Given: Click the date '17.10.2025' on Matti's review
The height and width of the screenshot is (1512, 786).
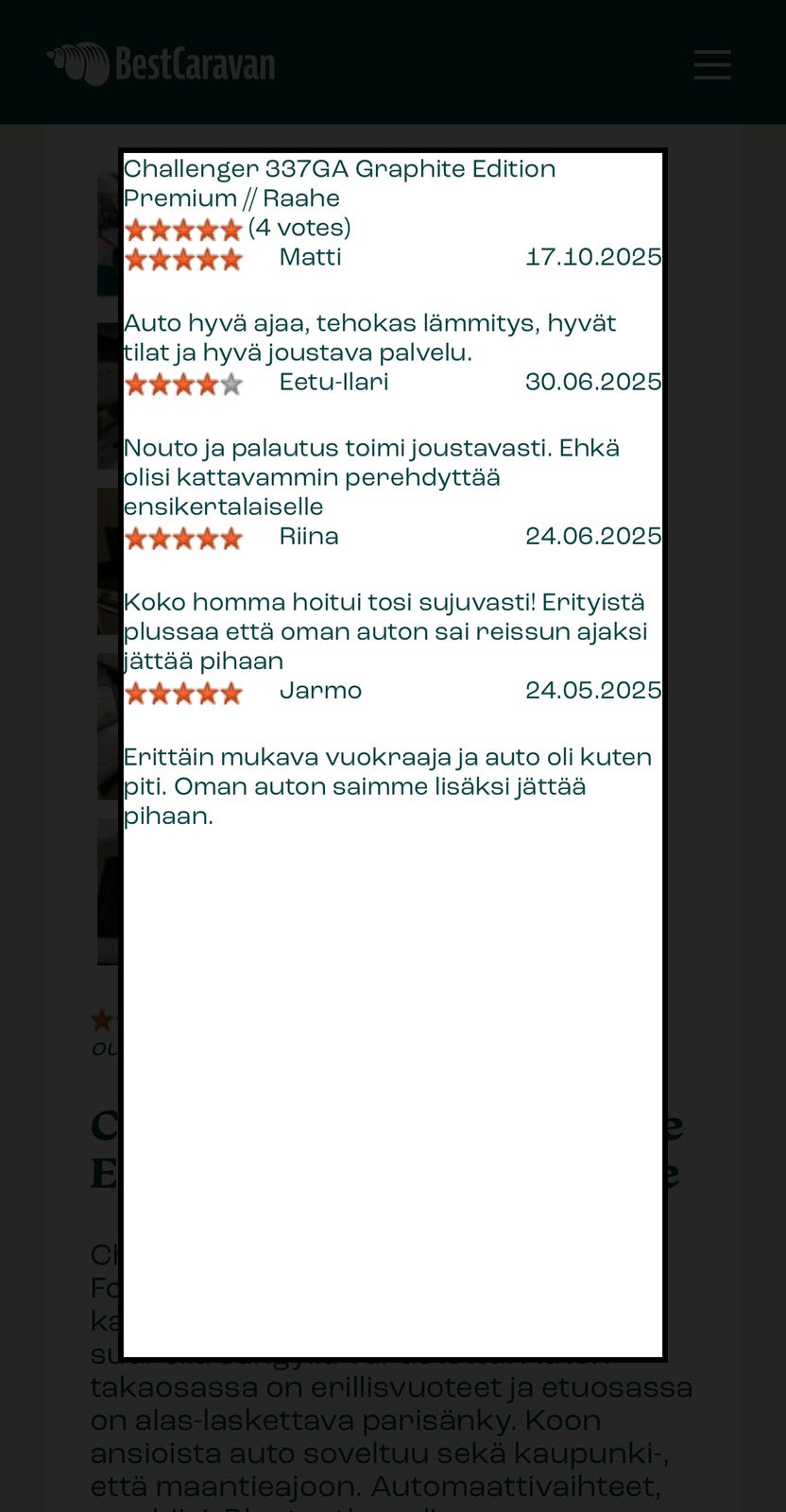Looking at the screenshot, I should pyautogui.click(x=594, y=256).
